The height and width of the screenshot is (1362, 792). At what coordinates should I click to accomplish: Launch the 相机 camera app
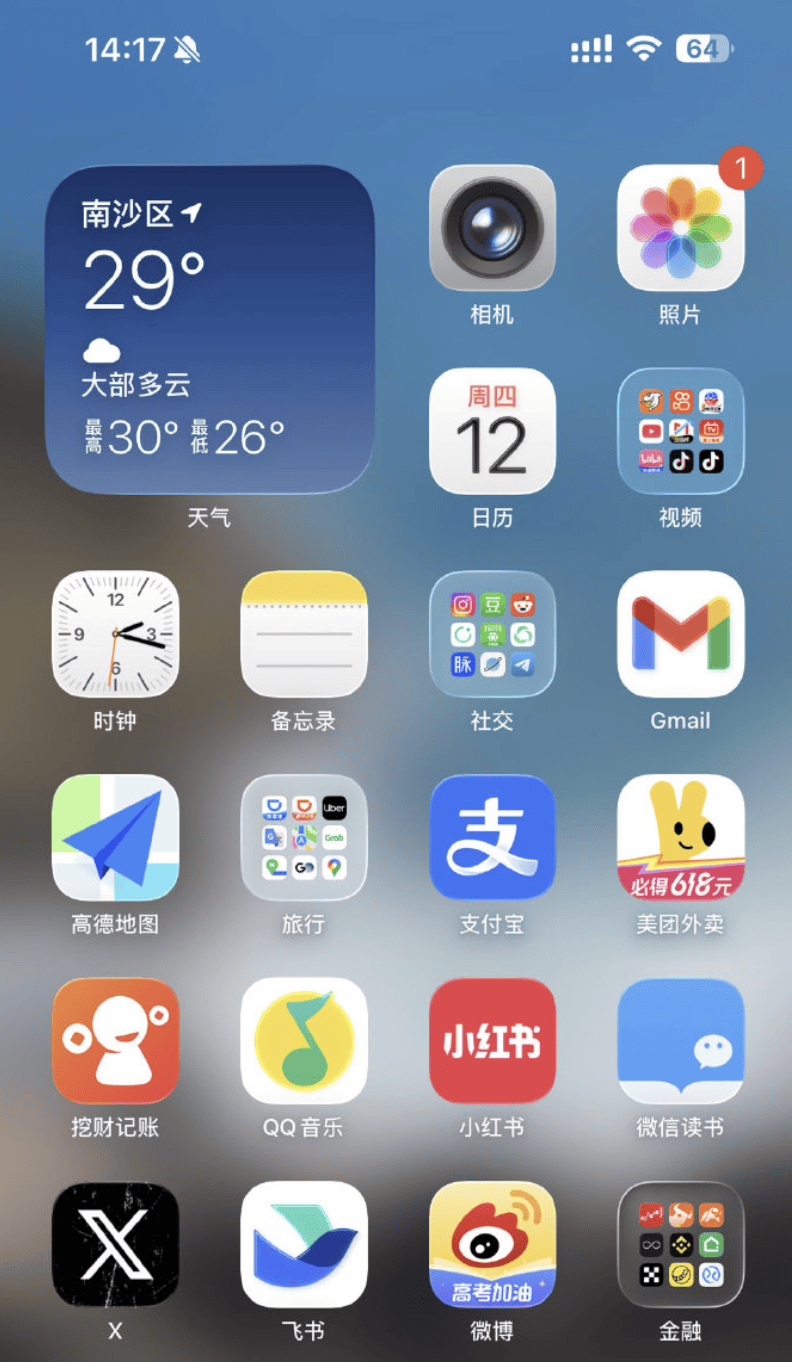492,228
